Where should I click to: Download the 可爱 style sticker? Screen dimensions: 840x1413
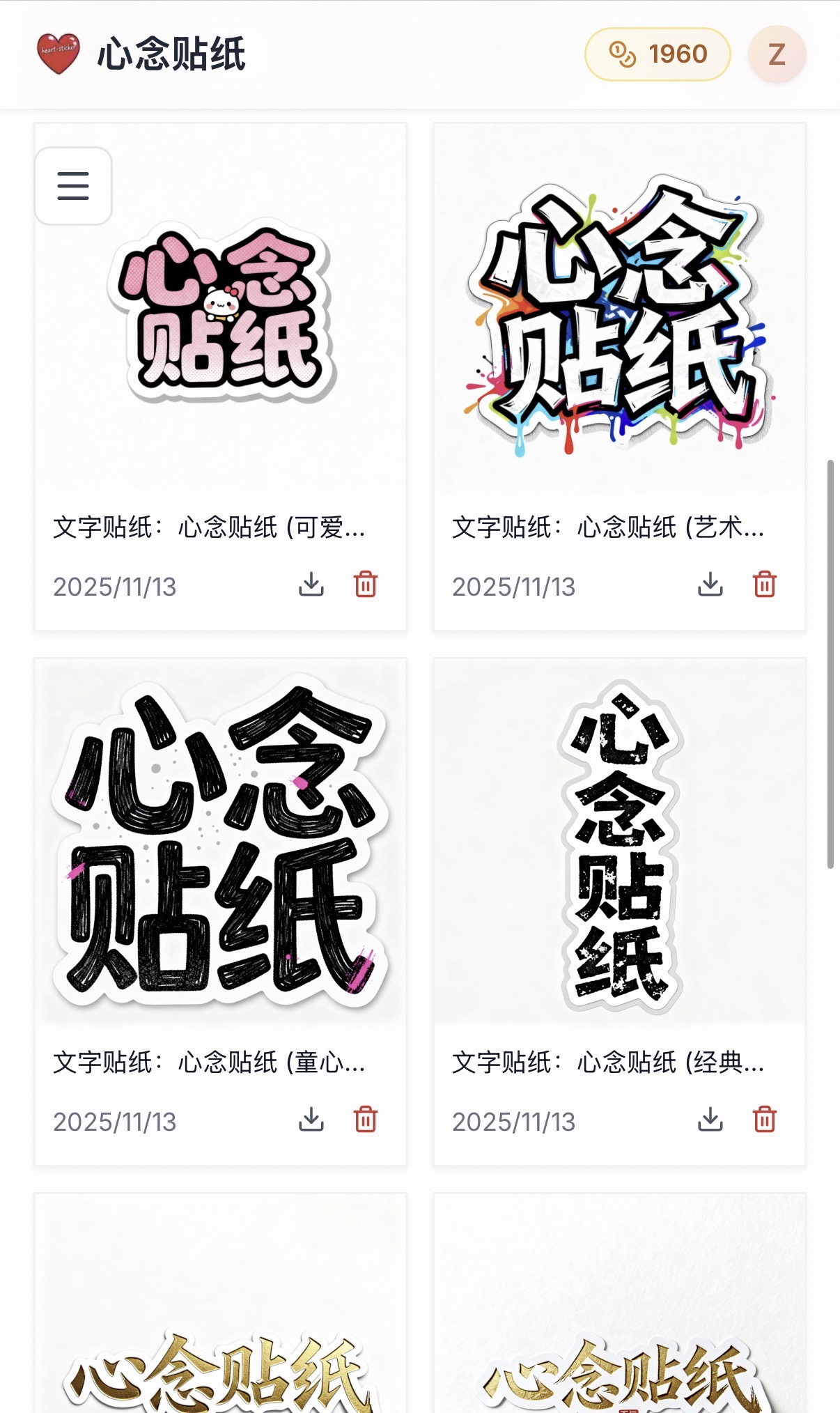click(311, 585)
